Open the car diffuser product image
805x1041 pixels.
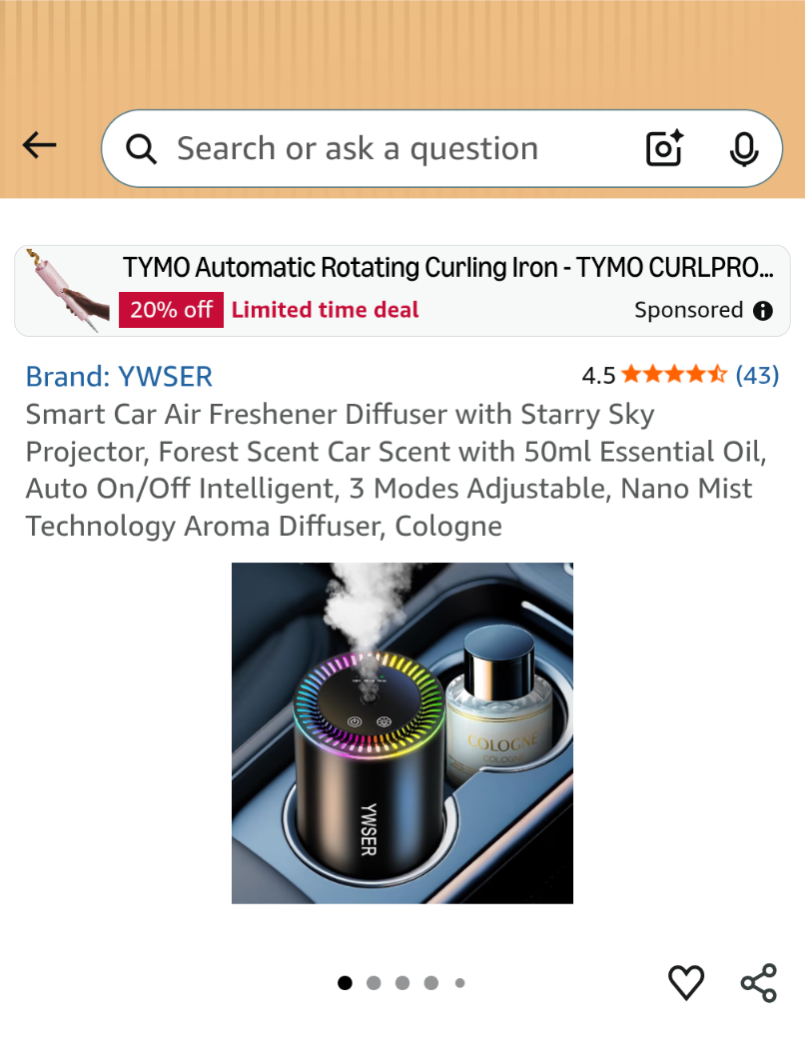[x=402, y=733]
